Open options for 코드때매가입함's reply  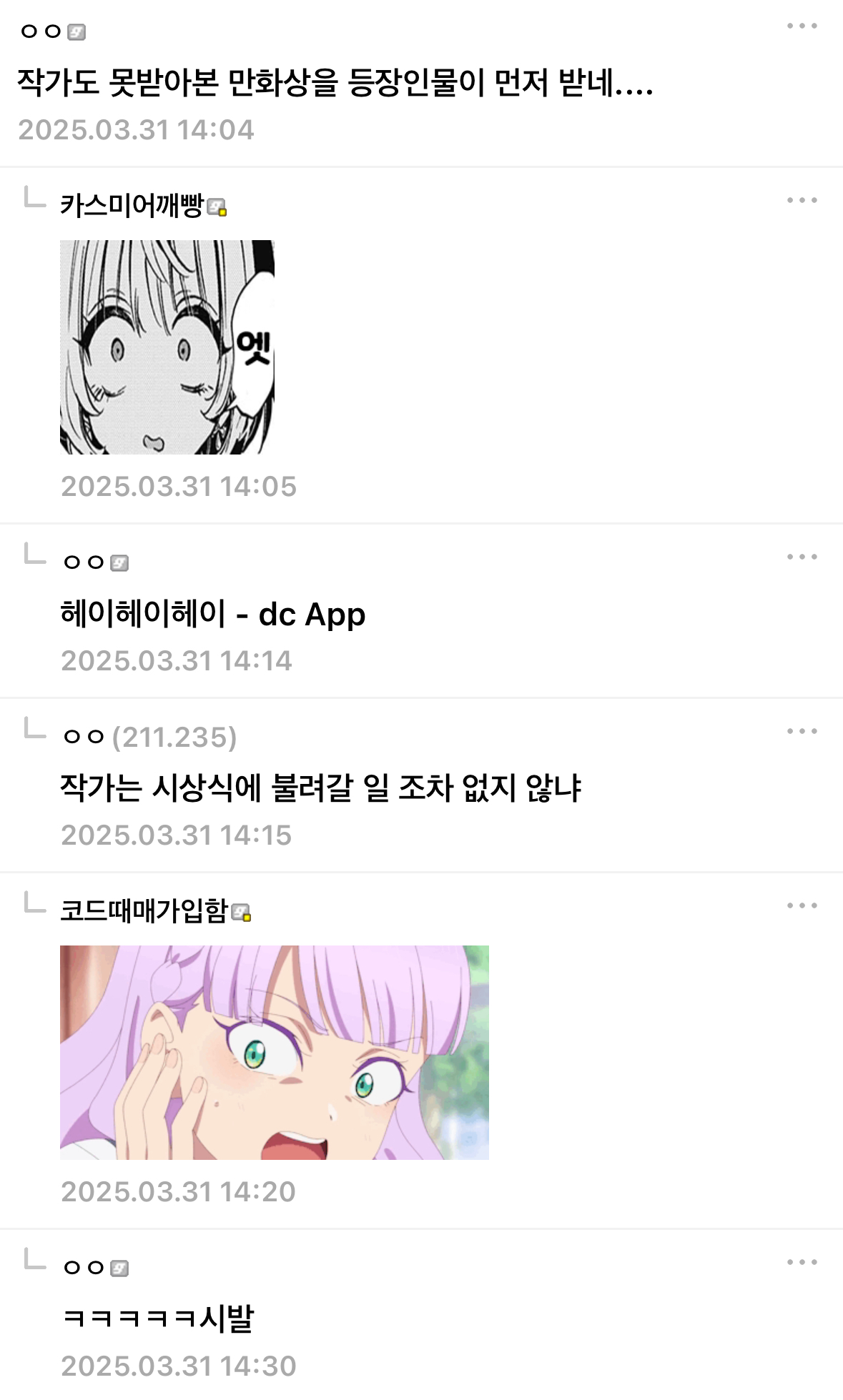coord(802,906)
